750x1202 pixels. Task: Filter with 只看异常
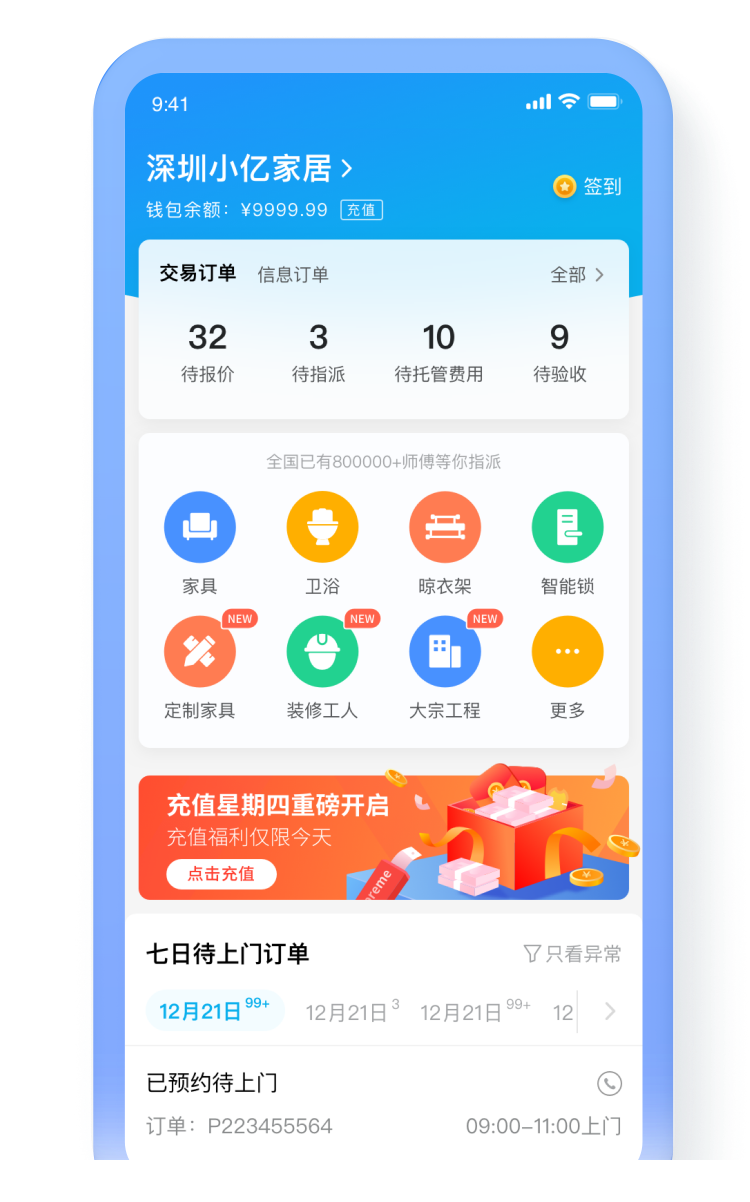[x=573, y=954]
